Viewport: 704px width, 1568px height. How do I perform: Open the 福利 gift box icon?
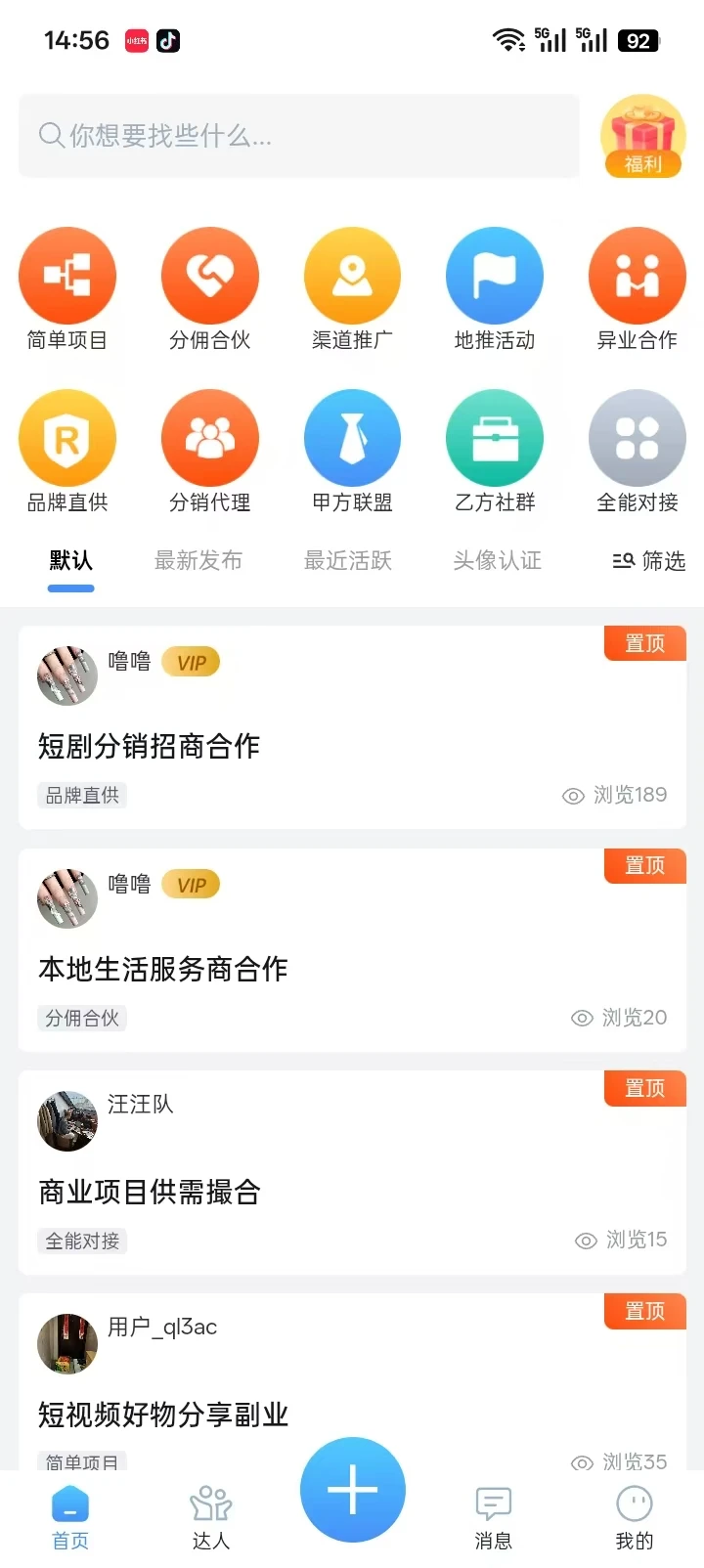click(642, 136)
